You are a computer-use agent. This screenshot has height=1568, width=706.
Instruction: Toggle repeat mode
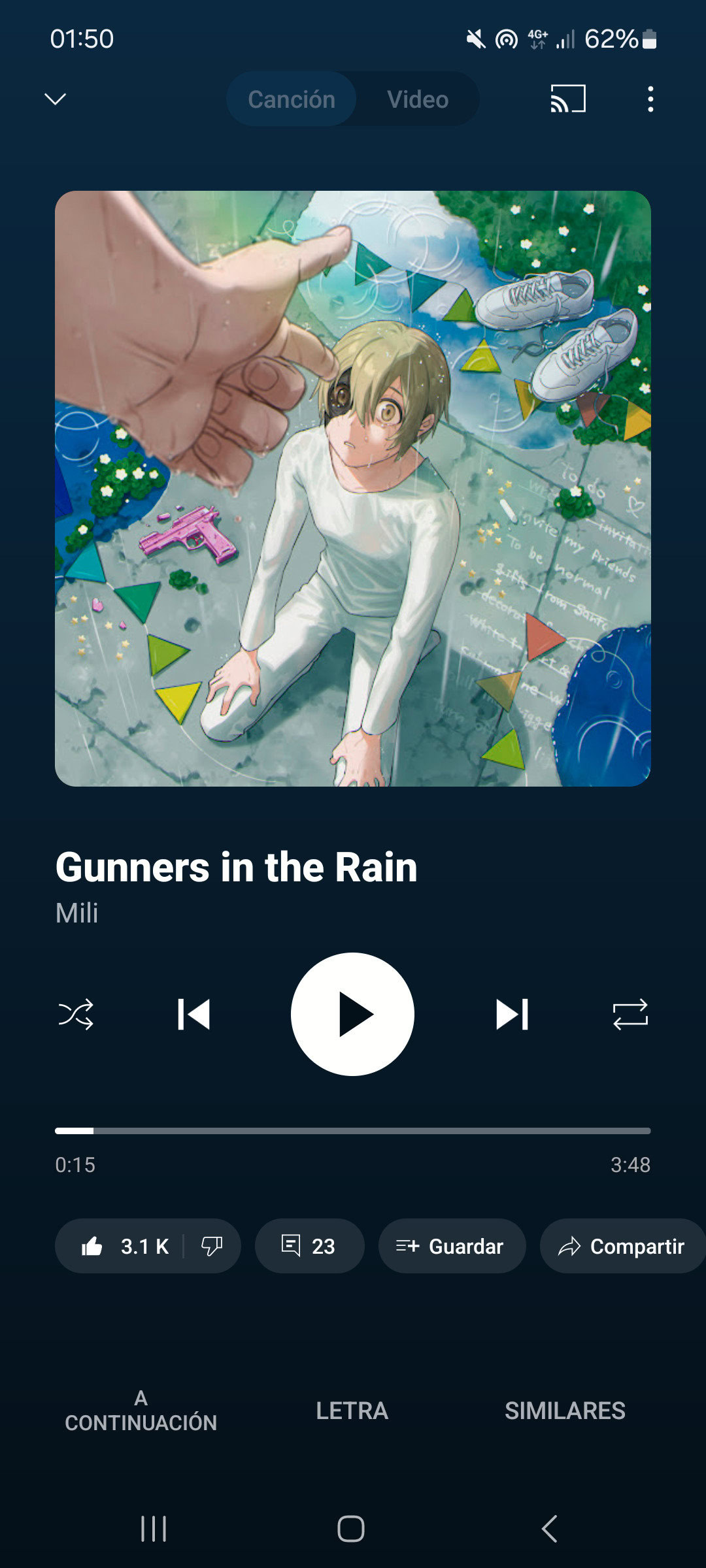(x=630, y=1015)
